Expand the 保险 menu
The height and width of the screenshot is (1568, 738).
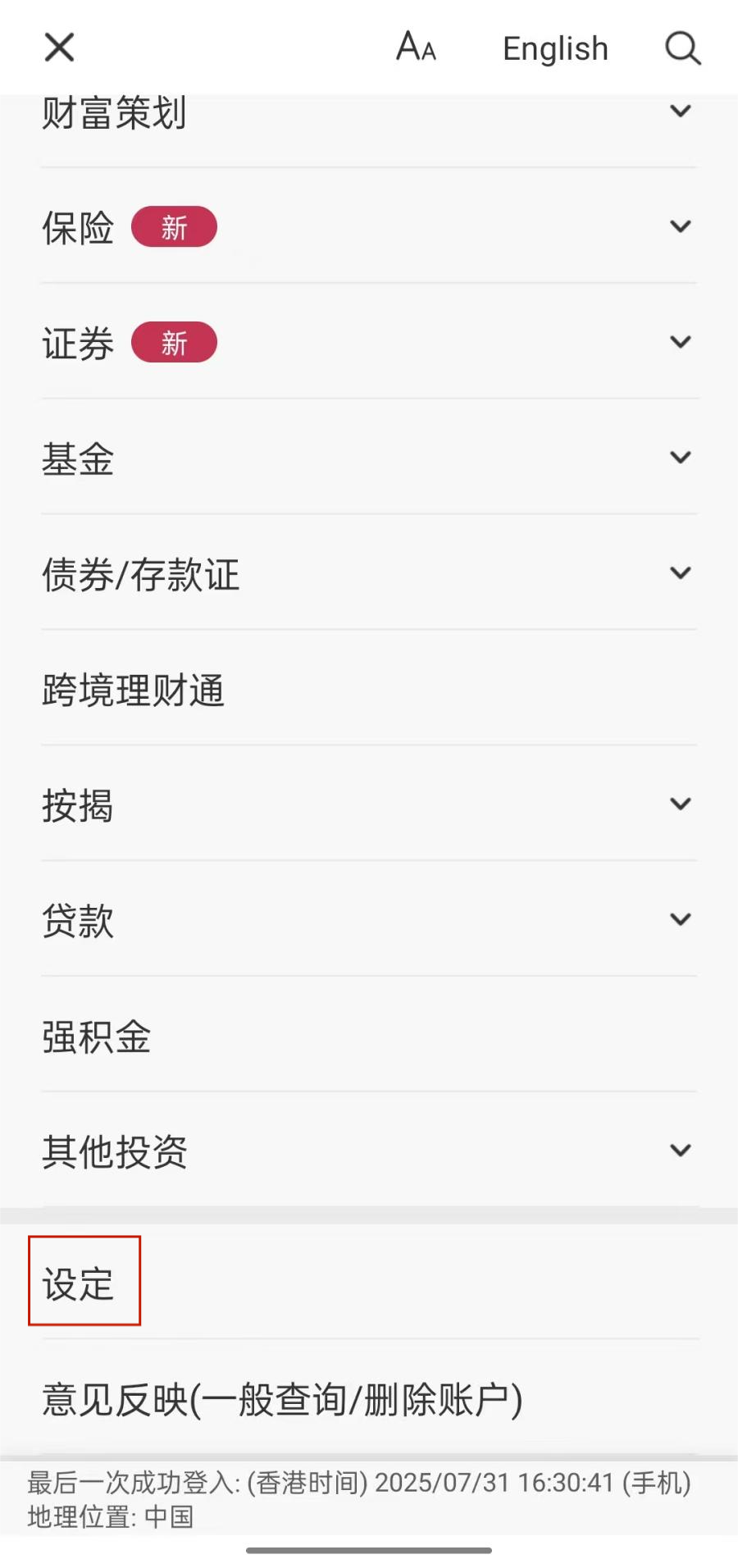point(680,227)
